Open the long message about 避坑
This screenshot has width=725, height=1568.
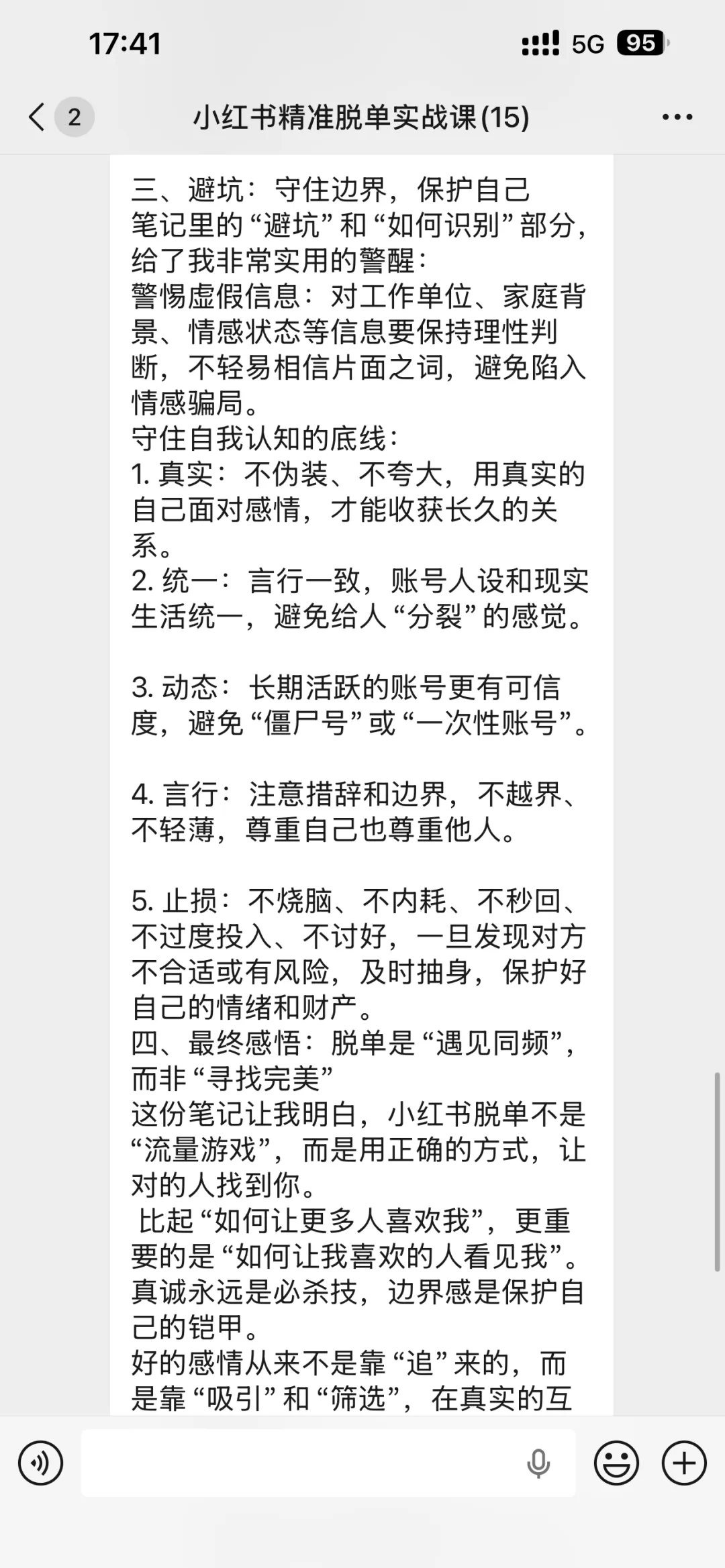click(x=361, y=785)
